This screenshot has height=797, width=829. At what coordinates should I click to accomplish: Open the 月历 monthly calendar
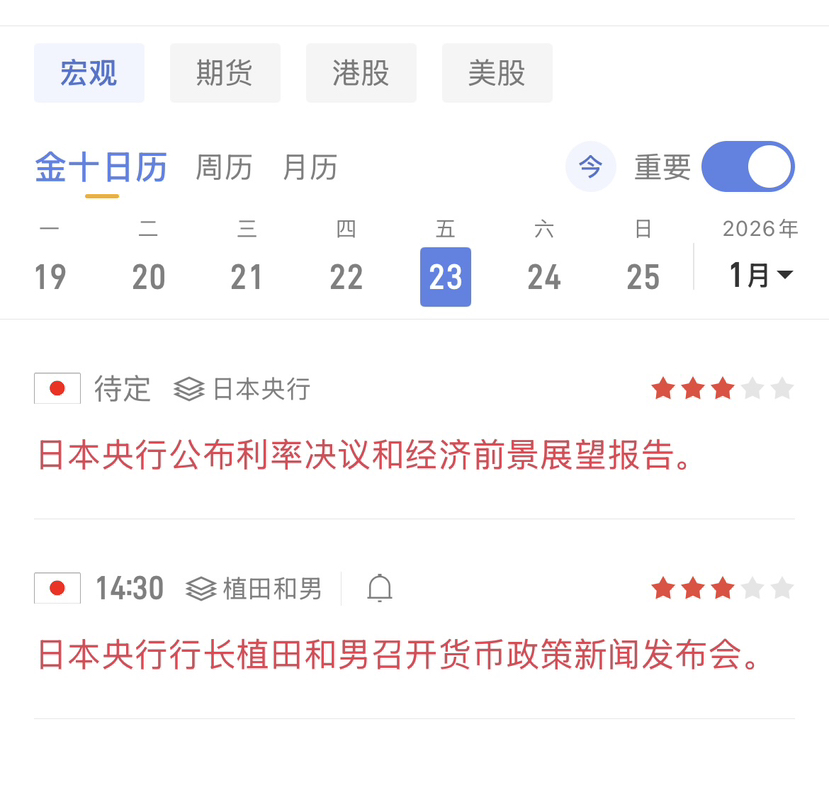click(x=310, y=168)
